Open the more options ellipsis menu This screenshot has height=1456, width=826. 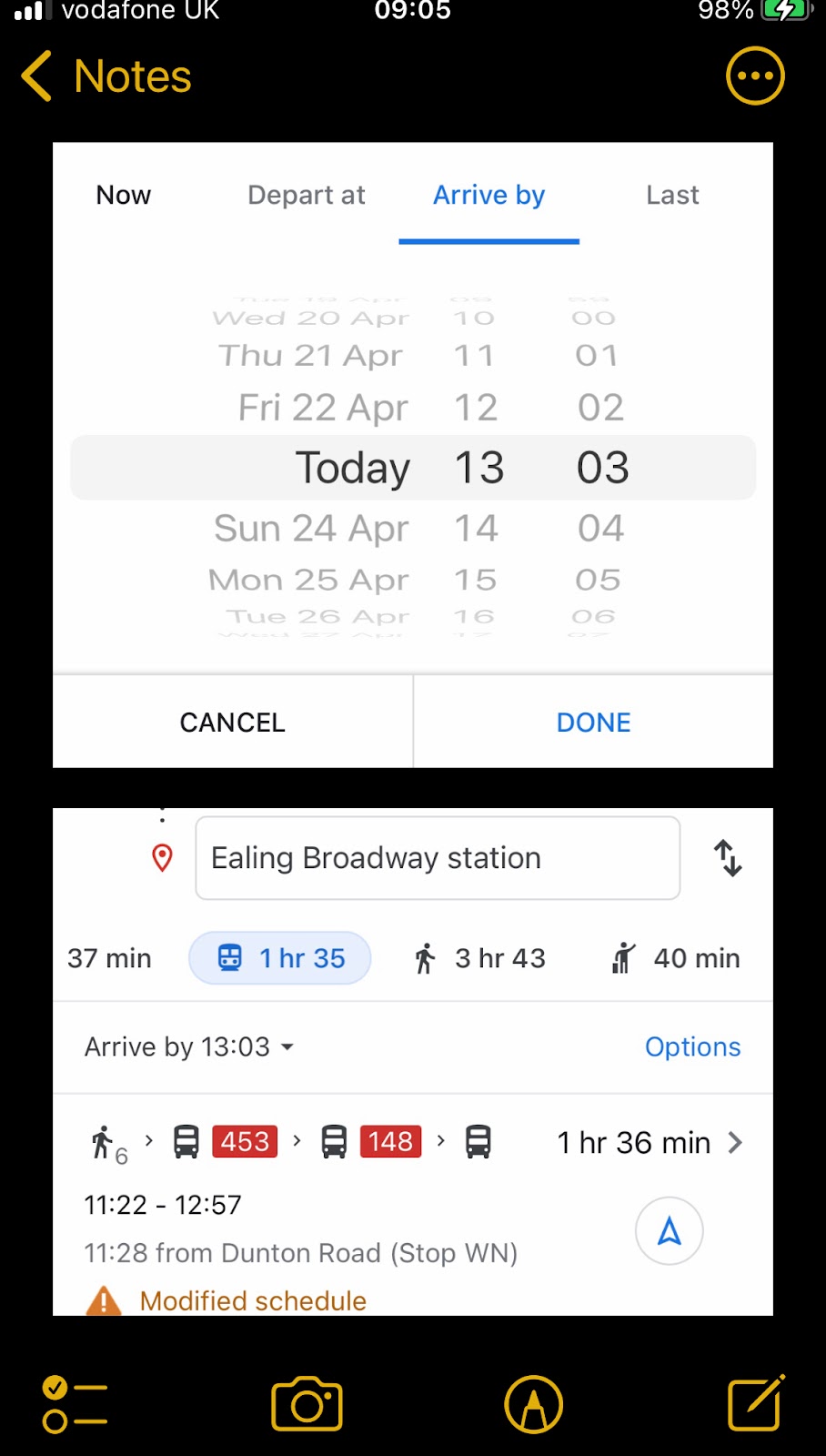[x=755, y=76]
